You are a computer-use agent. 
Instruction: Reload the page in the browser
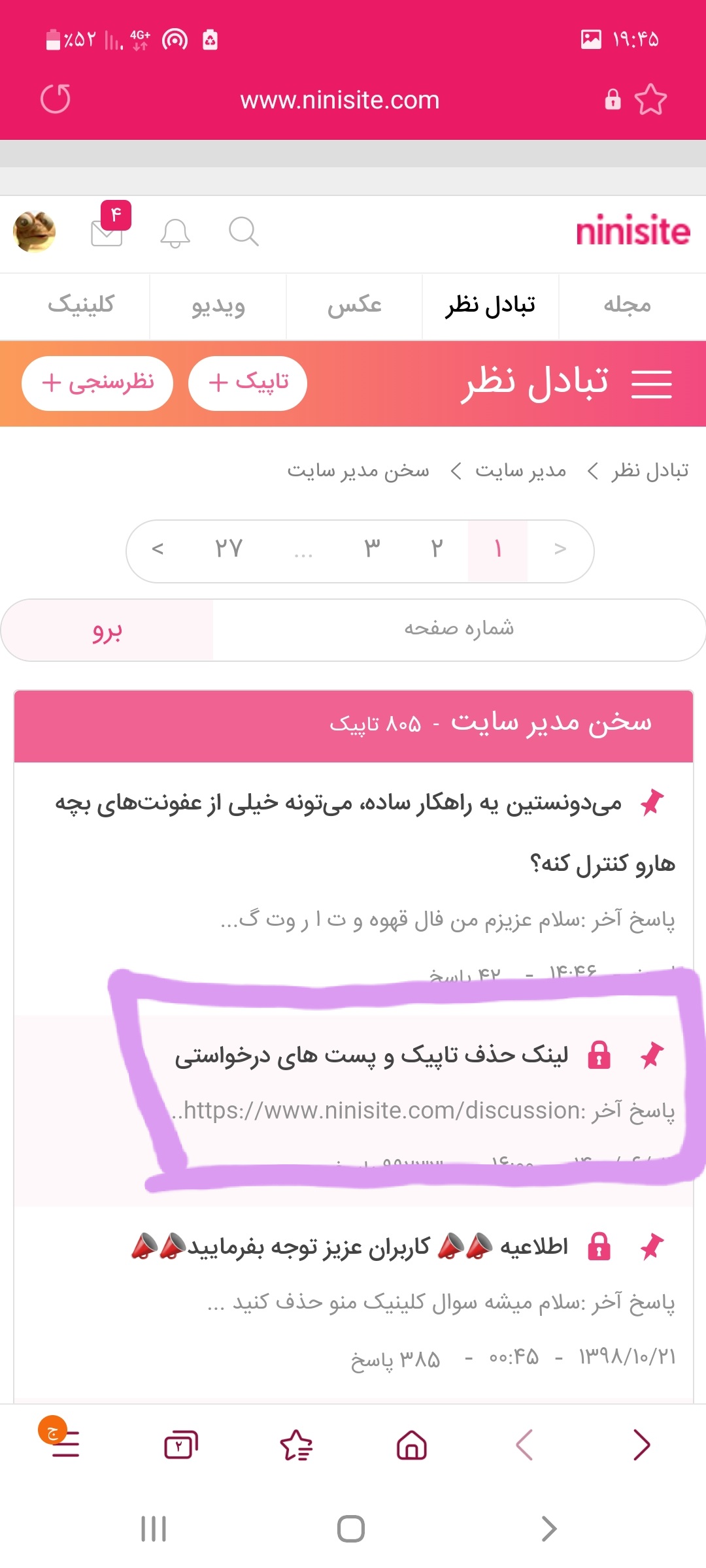tap(56, 99)
